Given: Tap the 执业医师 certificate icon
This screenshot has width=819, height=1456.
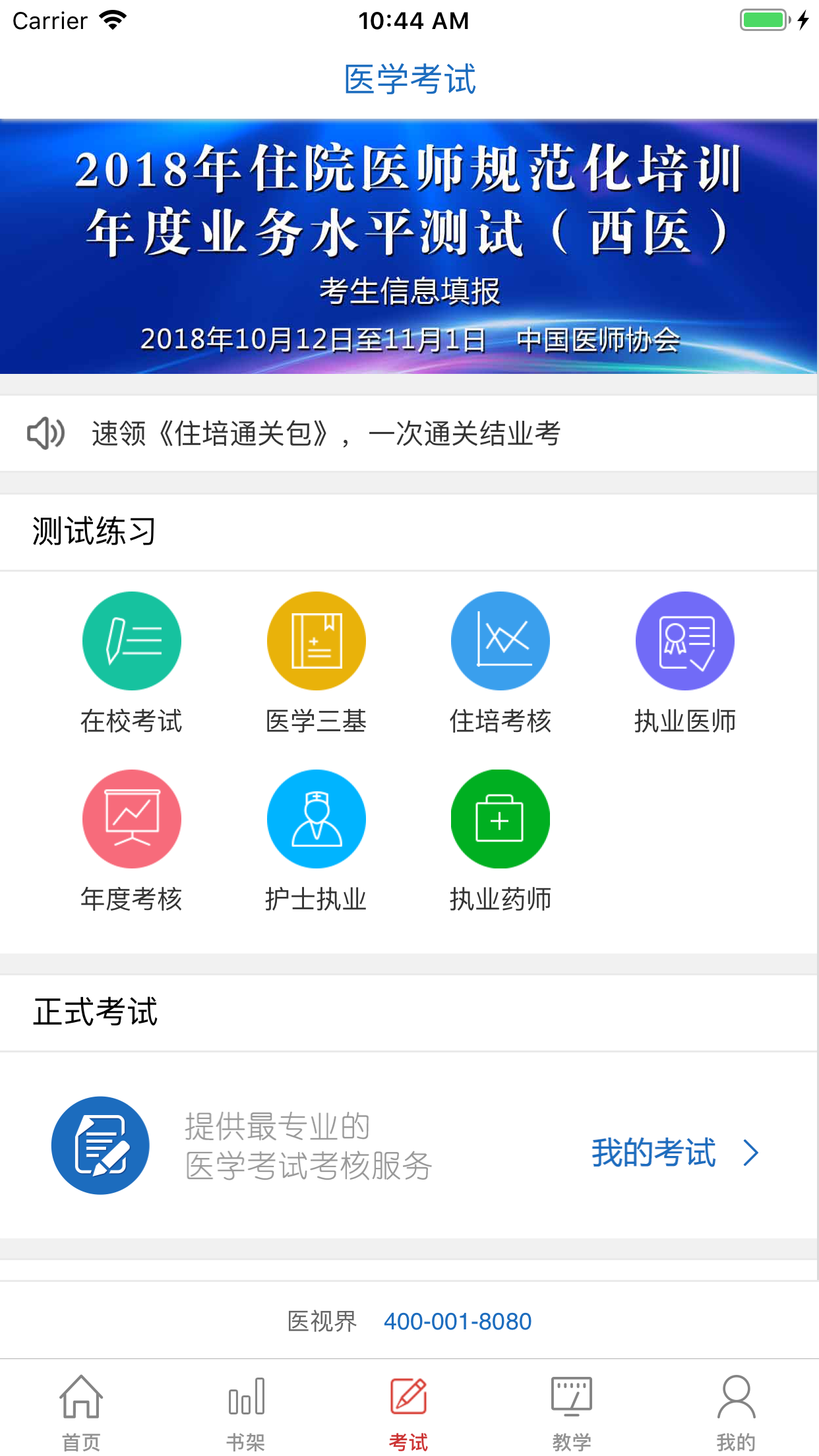Looking at the screenshot, I should click(684, 640).
